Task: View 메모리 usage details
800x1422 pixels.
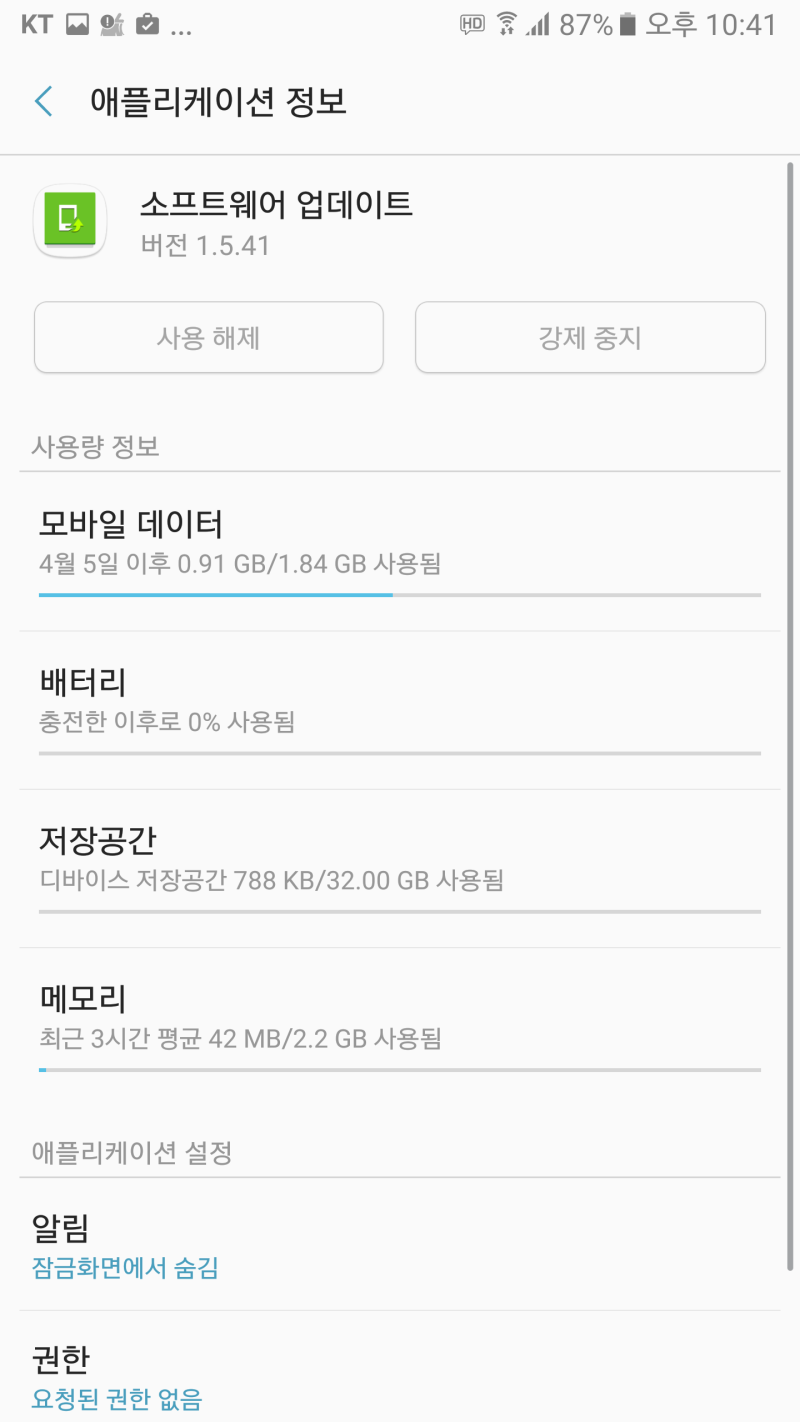Action: tap(400, 1027)
